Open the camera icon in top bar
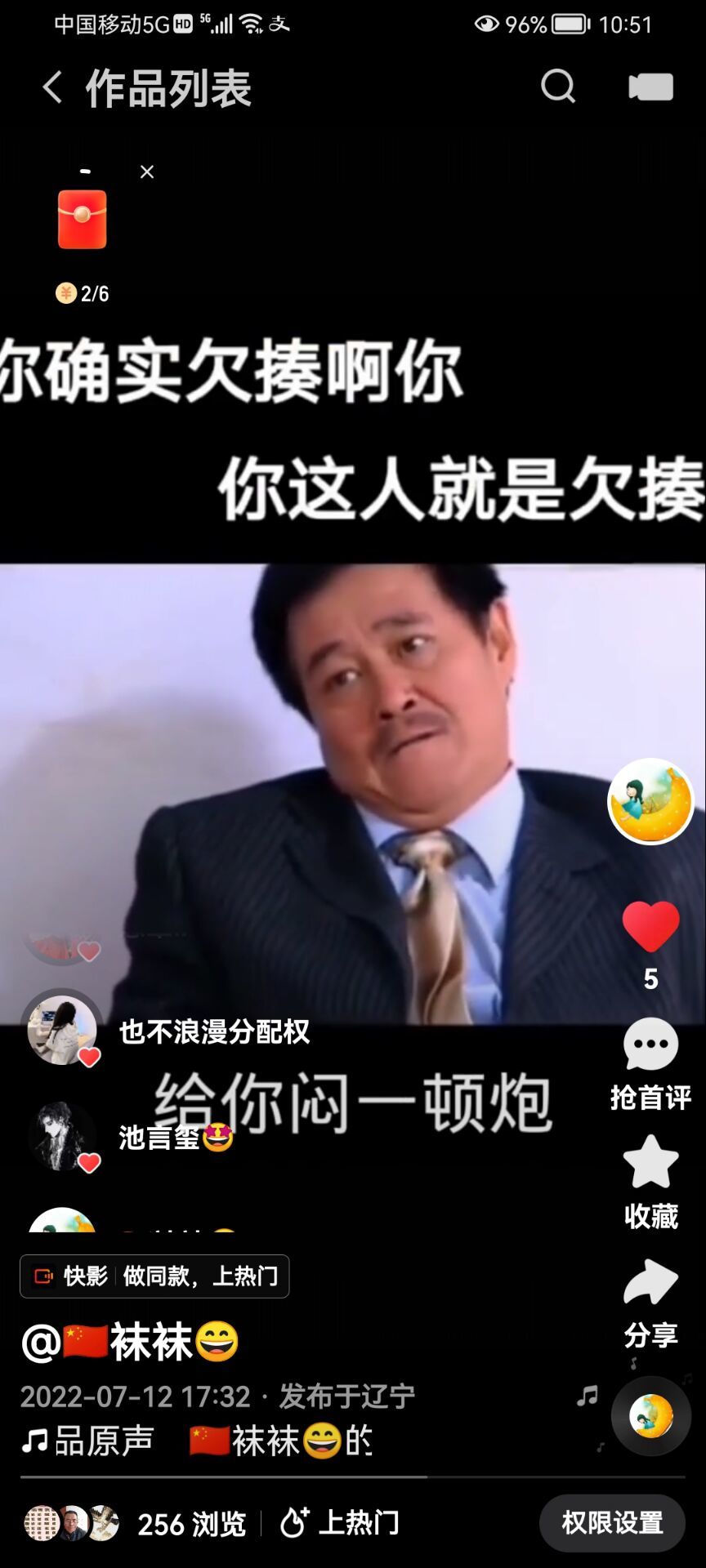The height and width of the screenshot is (1568, 706). click(650, 87)
